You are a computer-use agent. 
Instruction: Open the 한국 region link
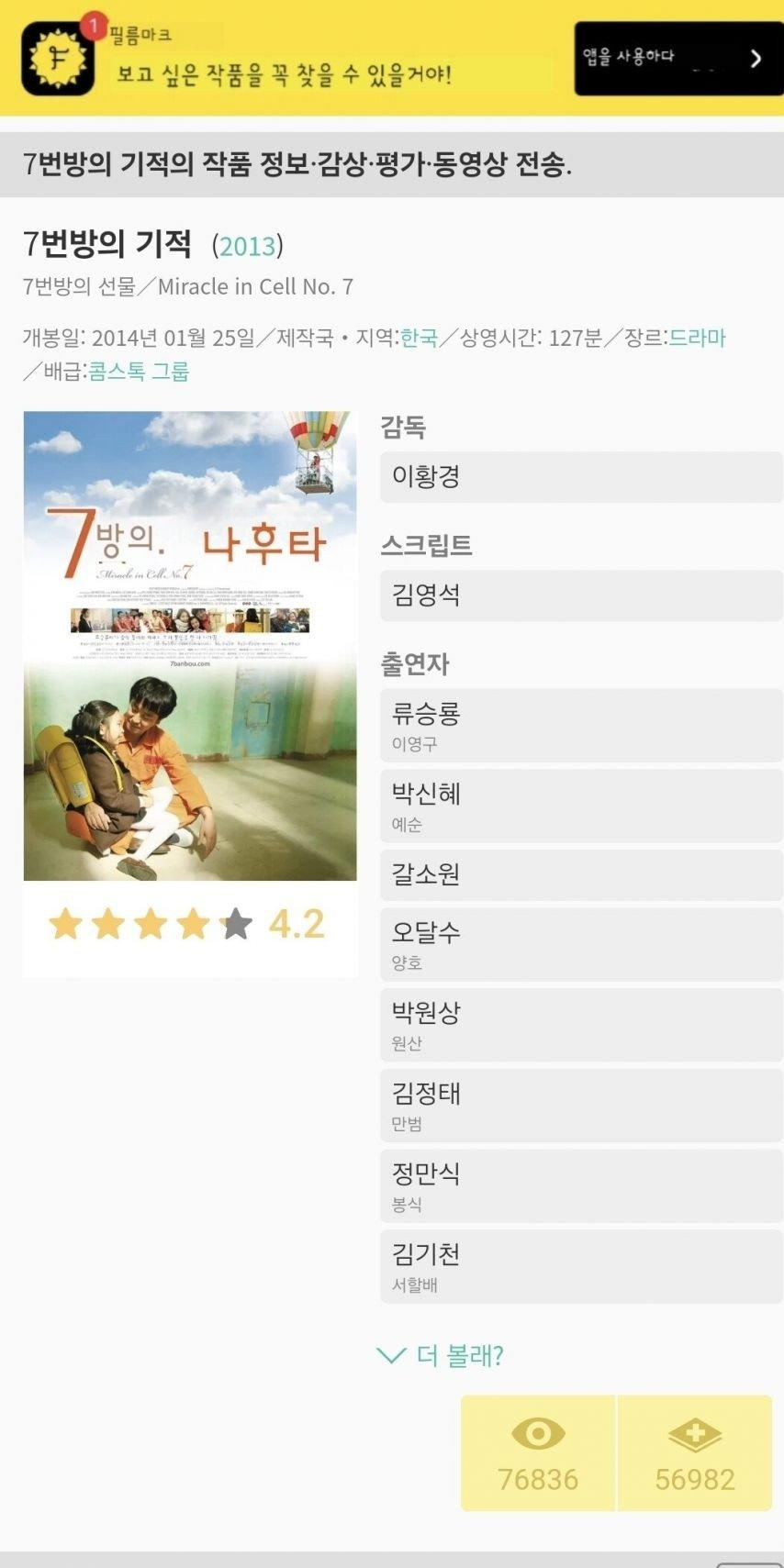click(419, 338)
